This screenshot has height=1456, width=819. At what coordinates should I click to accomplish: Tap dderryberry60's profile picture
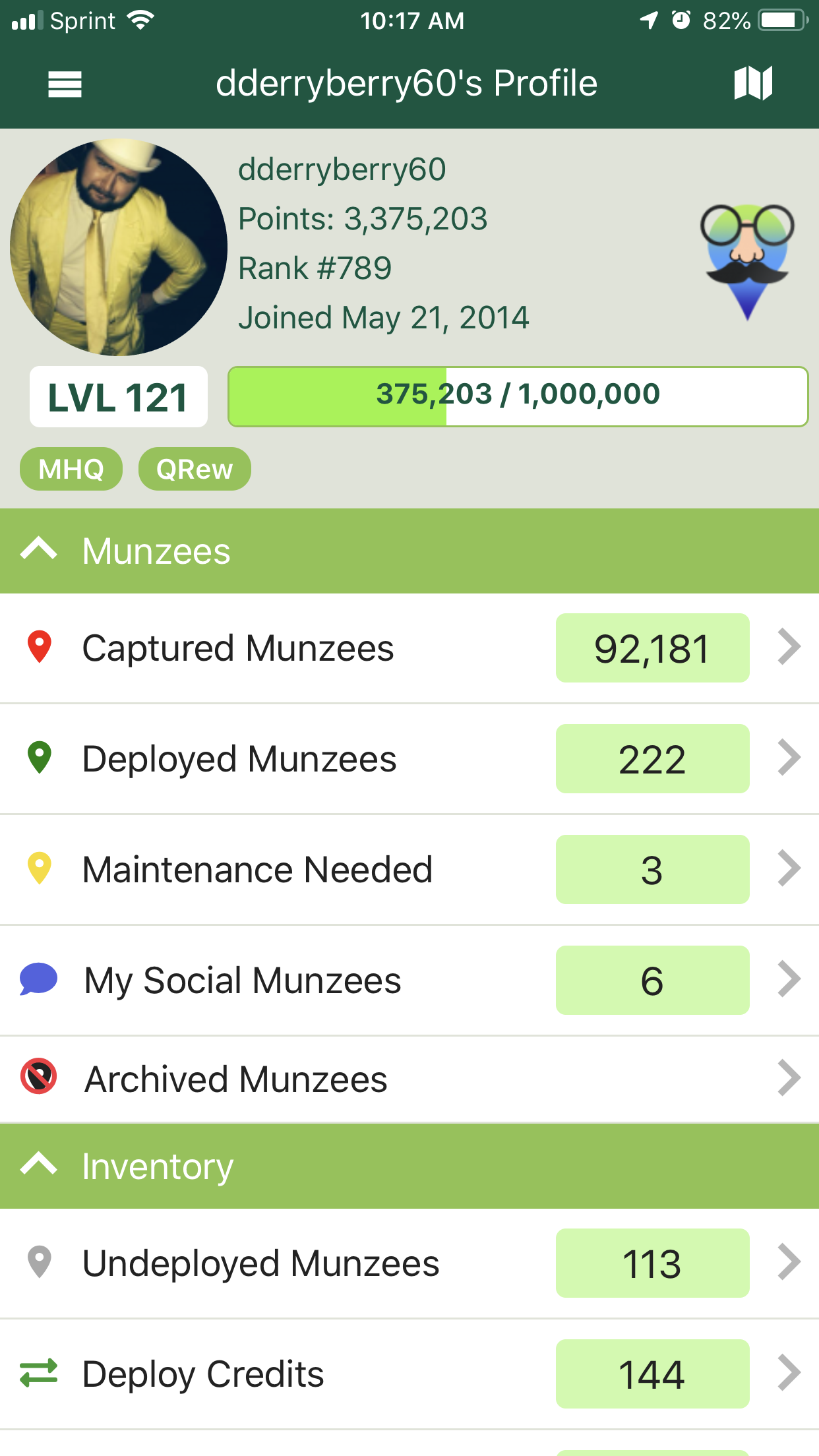(x=119, y=247)
